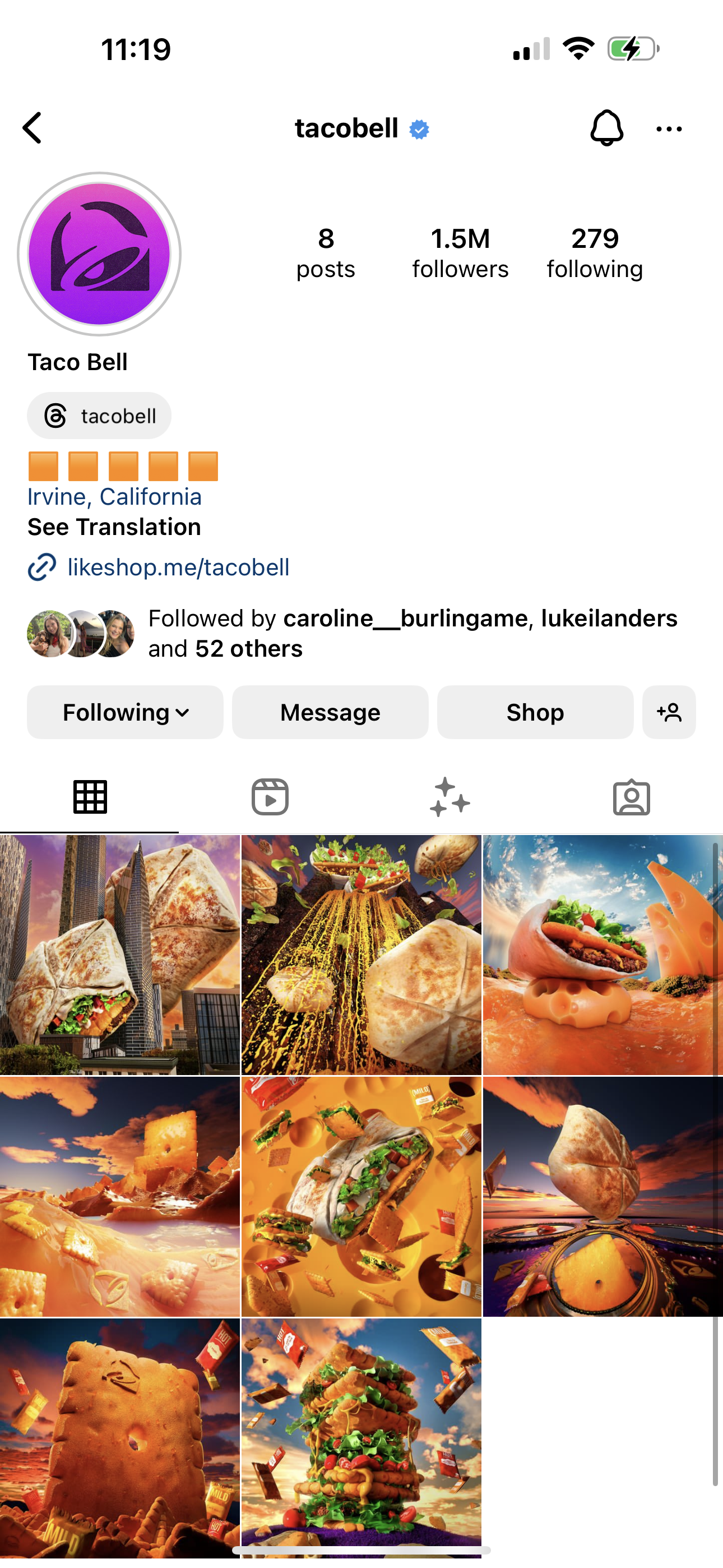Screen dimensions: 723x1568
Task: View the 1.5M followers list
Action: tap(460, 252)
